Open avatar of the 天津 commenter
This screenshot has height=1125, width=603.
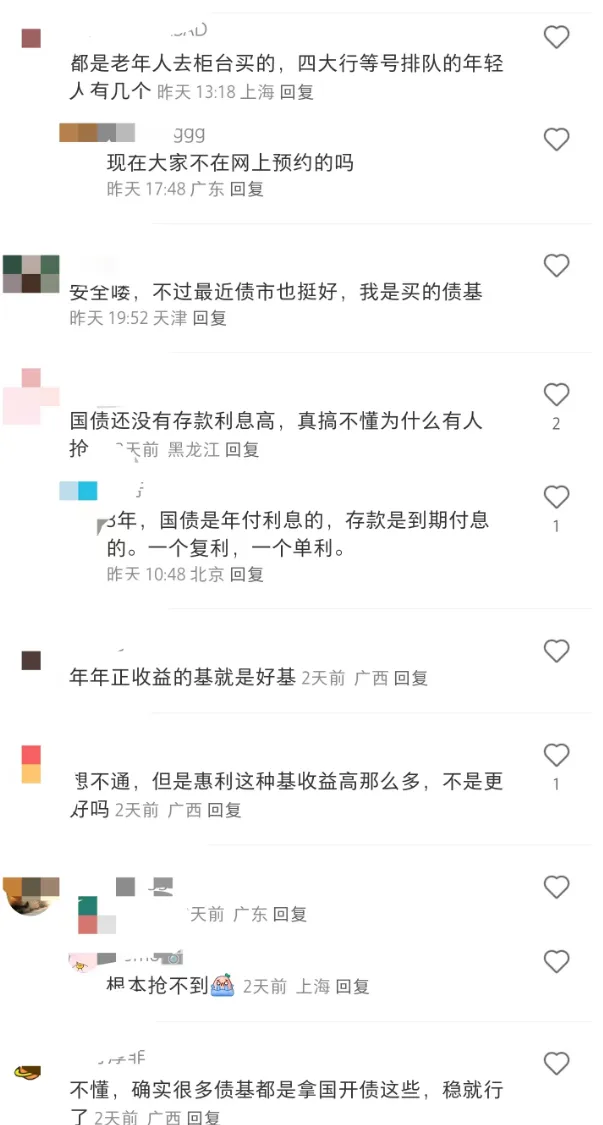pos(30,273)
